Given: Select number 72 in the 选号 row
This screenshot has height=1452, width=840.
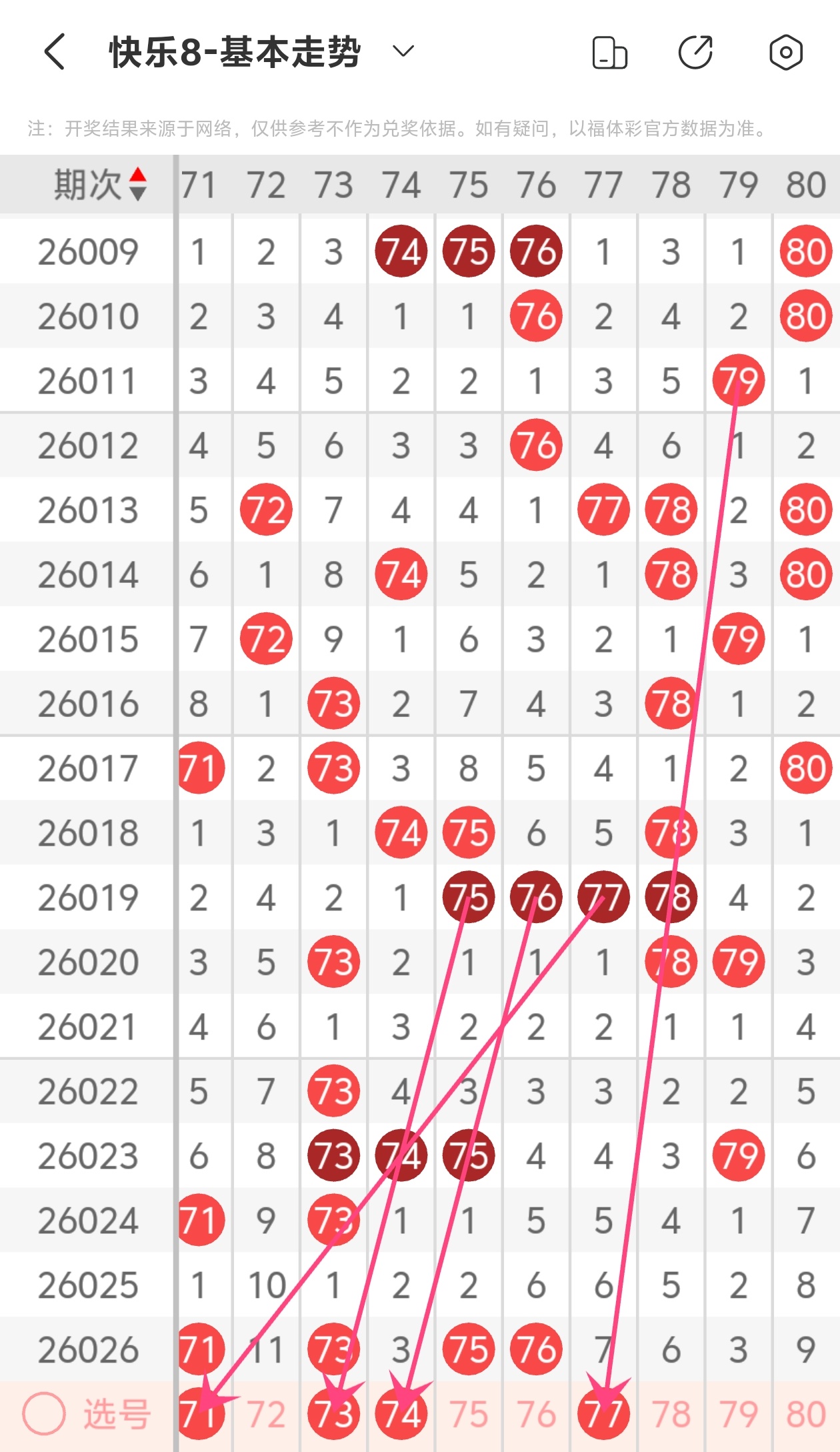Looking at the screenshot, I should (x=266, y=1414).
